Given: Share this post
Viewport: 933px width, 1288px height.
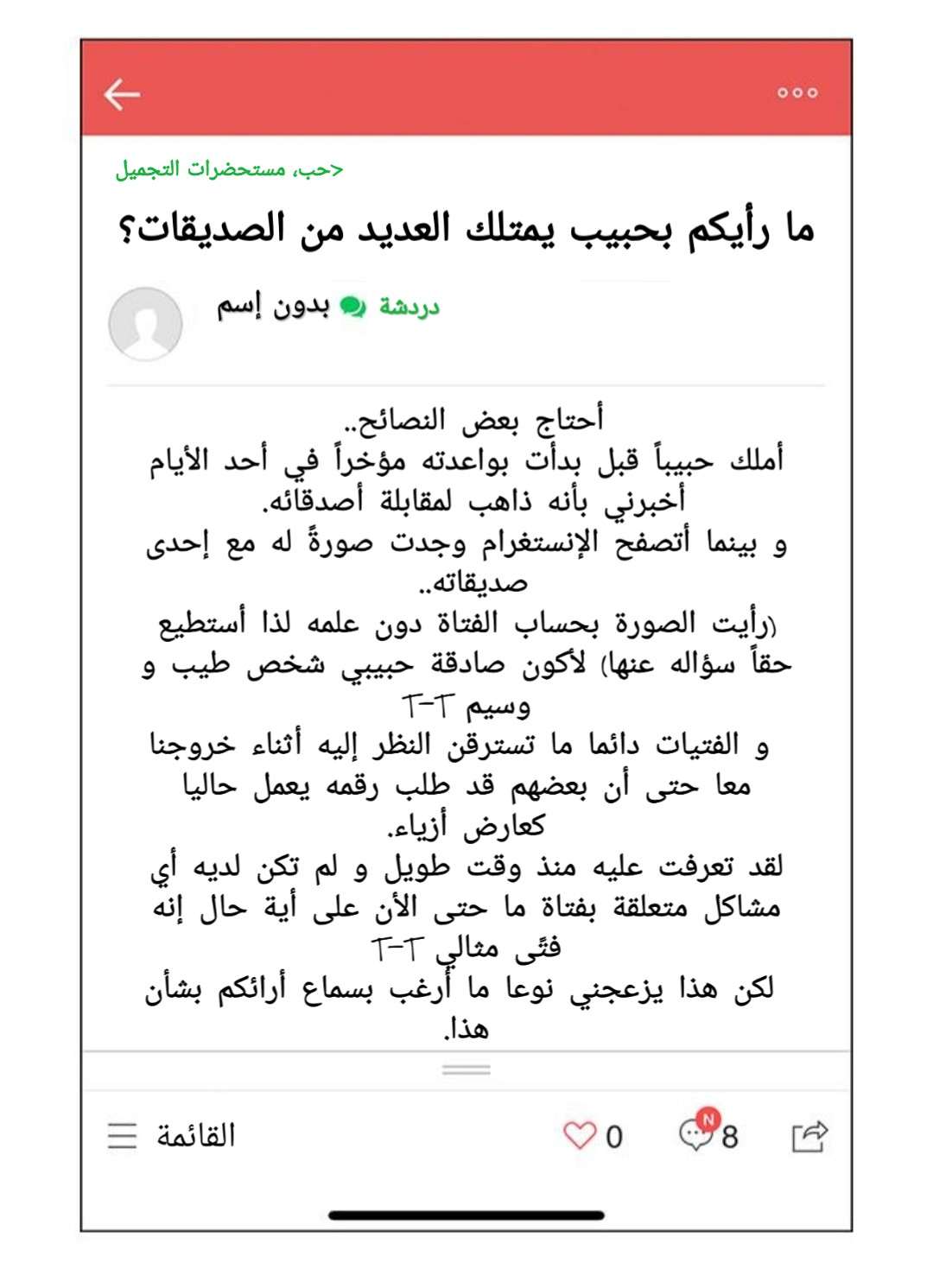Looking at the screenshot, I should pos(810,1136).
